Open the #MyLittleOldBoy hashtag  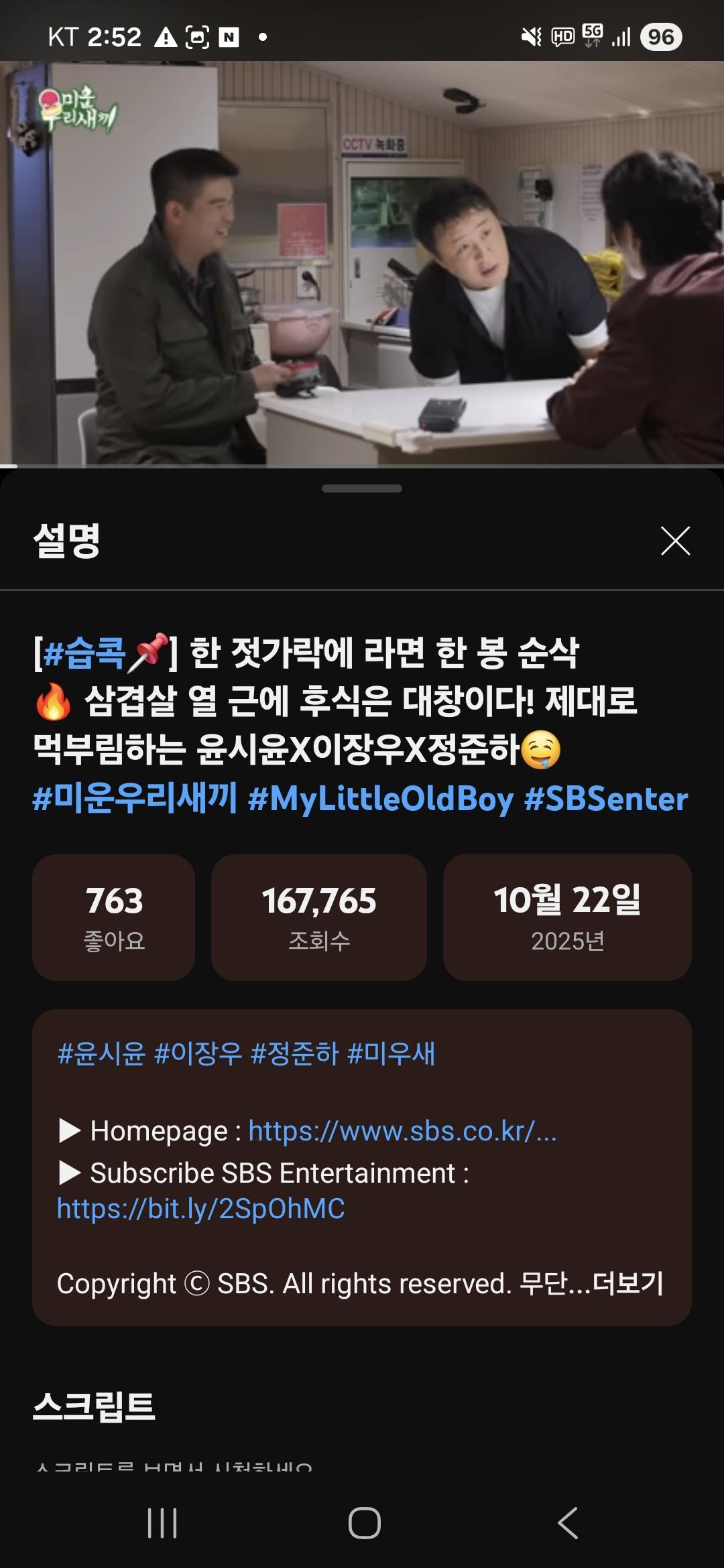tap(380, 799)
